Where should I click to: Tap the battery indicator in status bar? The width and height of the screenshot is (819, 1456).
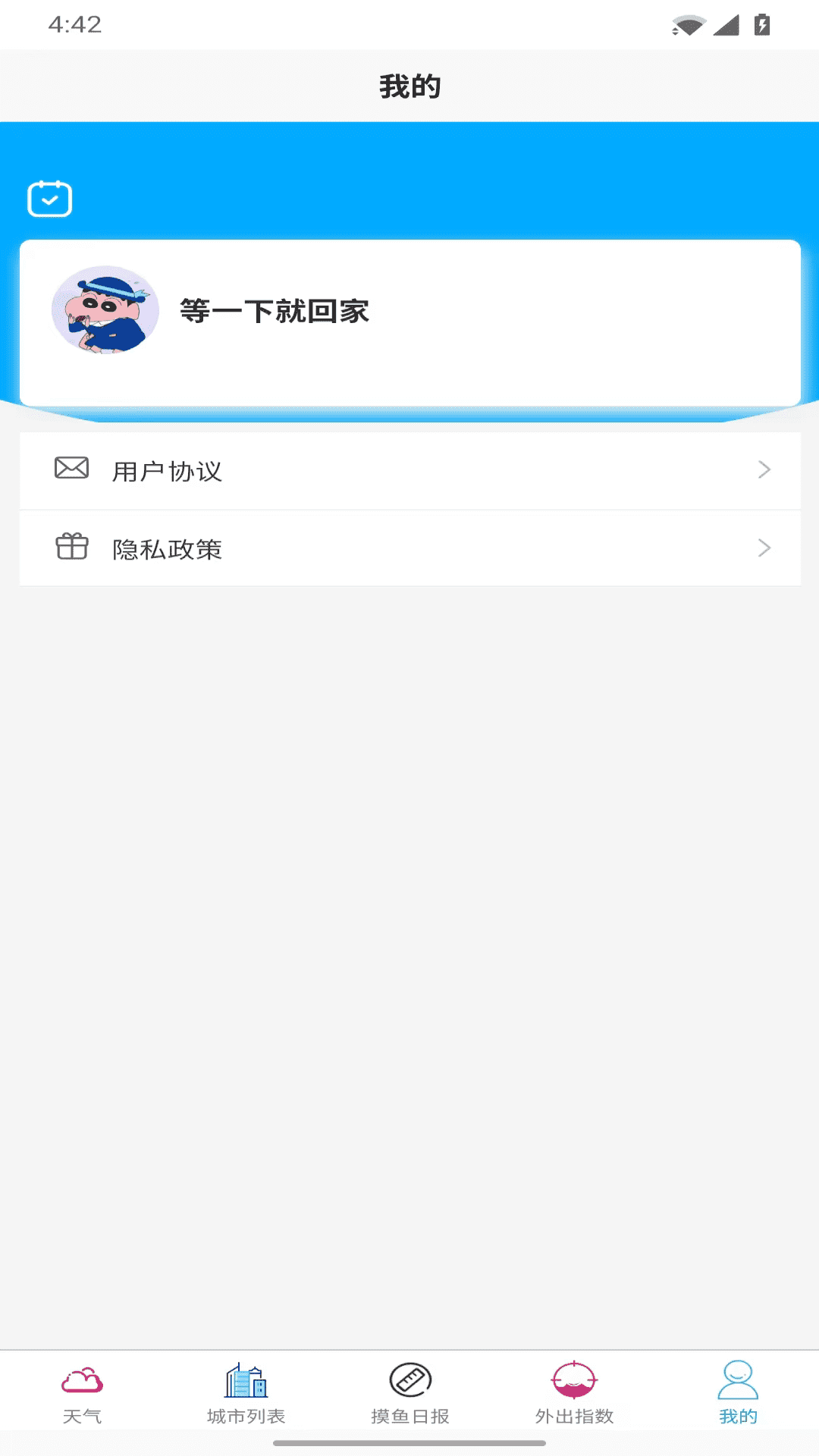[761, 23]
